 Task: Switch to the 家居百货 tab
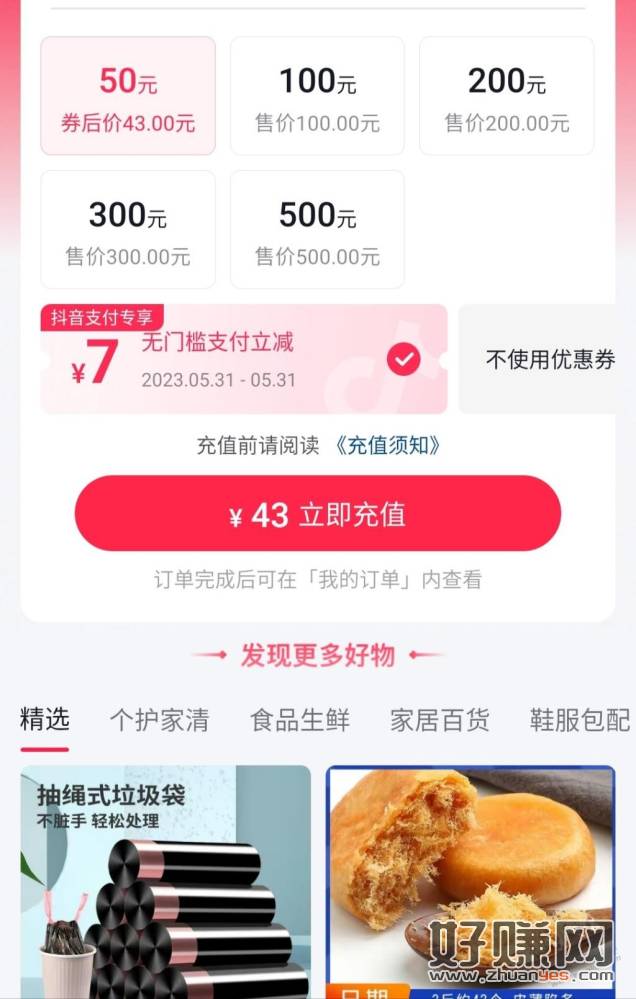tap(439, 720)
